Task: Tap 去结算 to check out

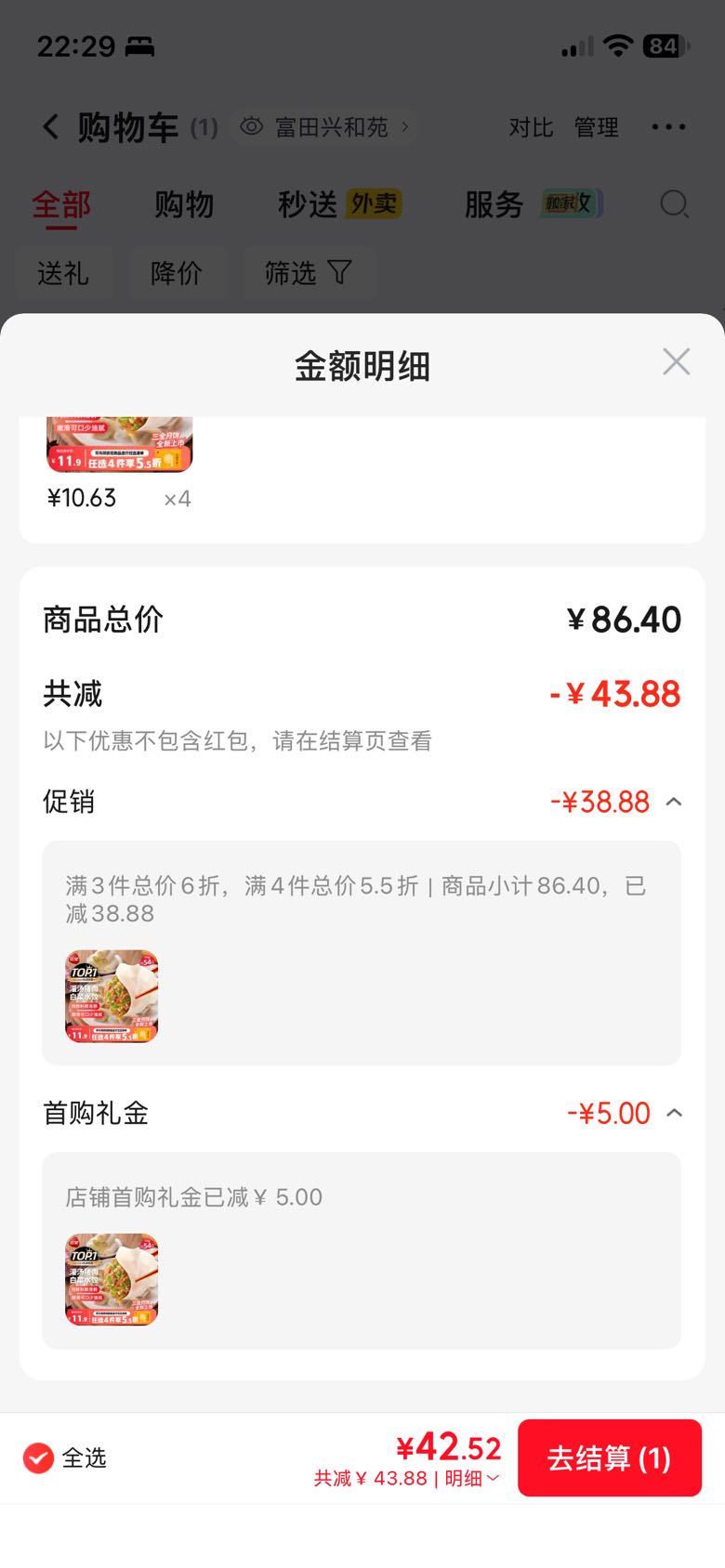Action: pos(610,1457)
